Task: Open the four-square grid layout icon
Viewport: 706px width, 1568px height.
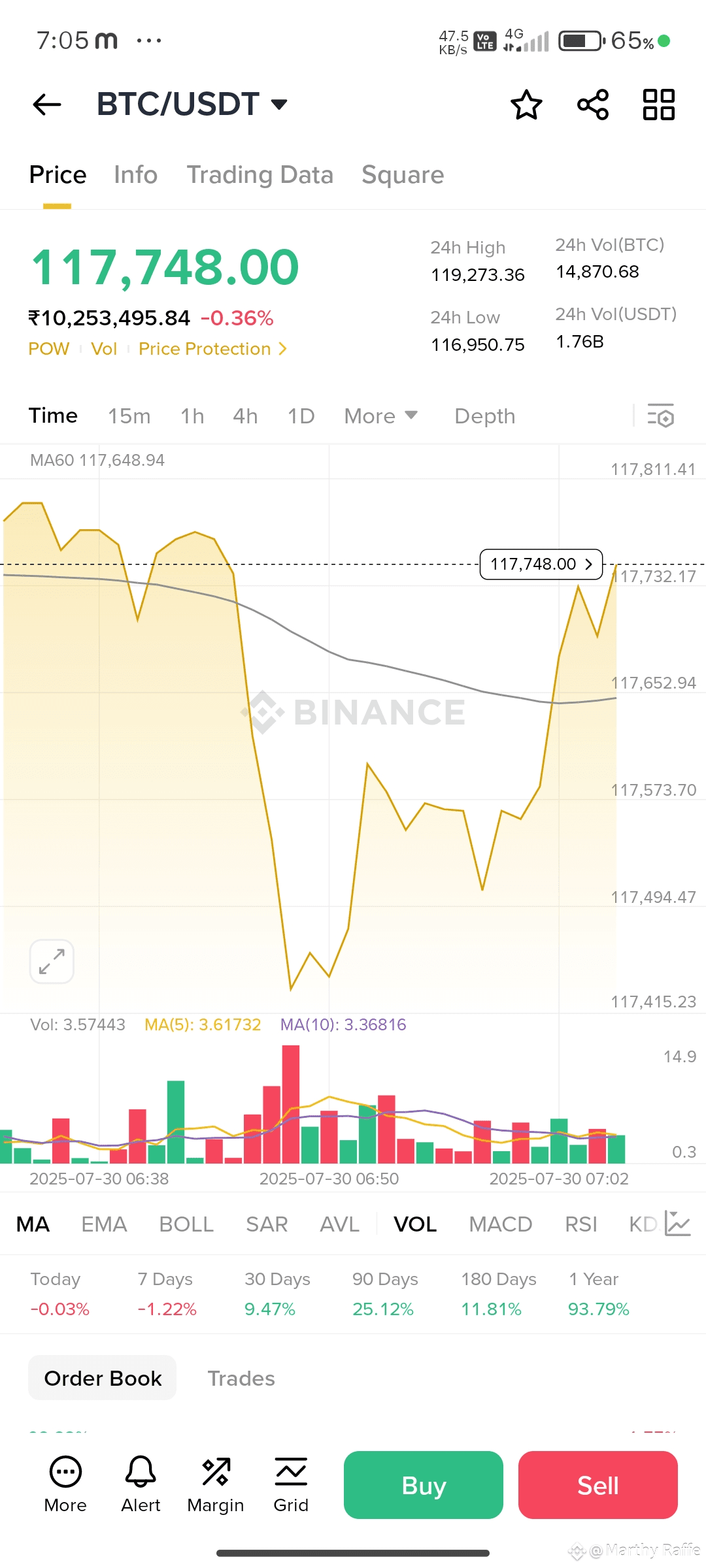Action: (658, 105)
